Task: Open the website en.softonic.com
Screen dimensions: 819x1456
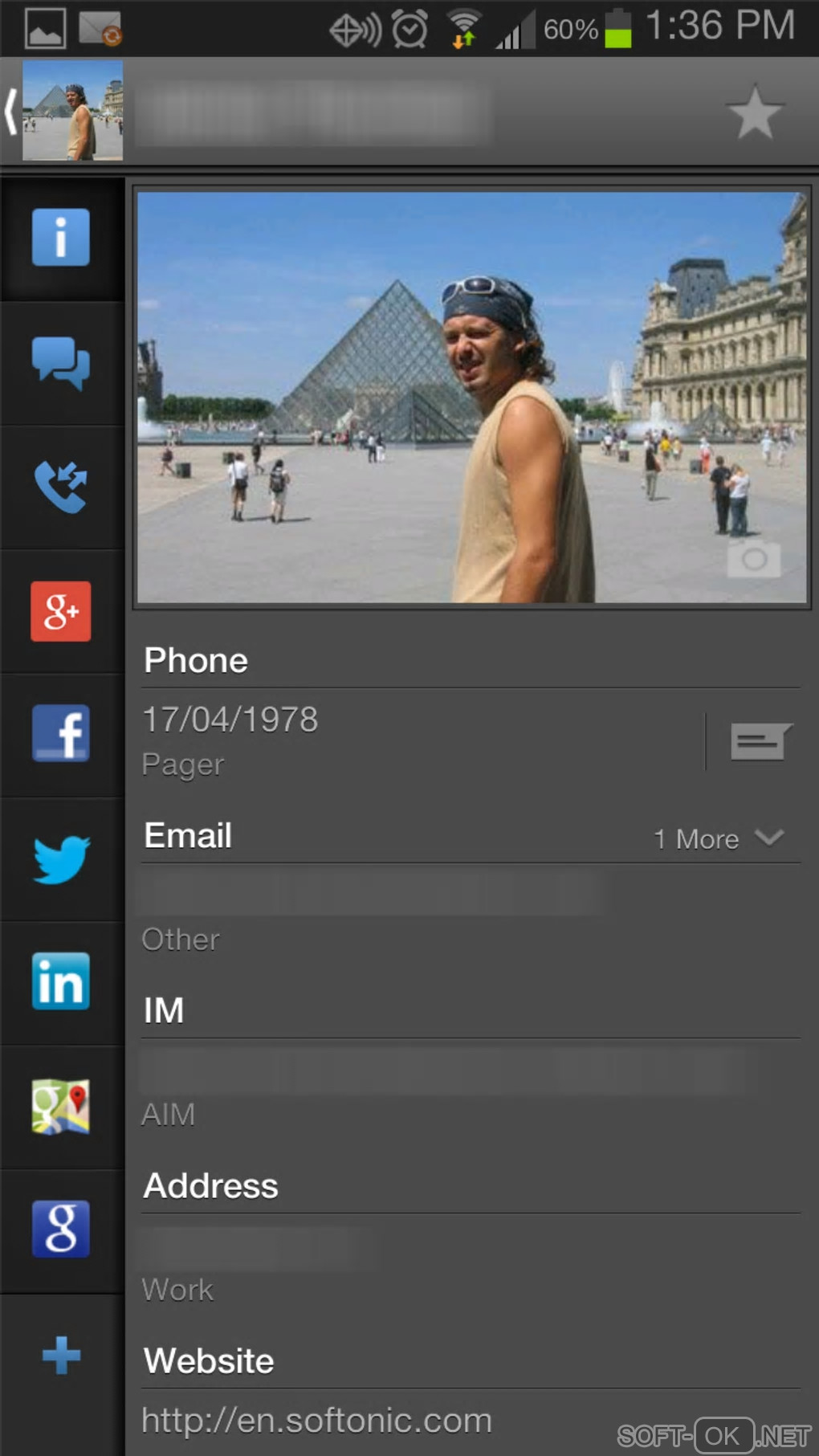Action: point(317,1421)
